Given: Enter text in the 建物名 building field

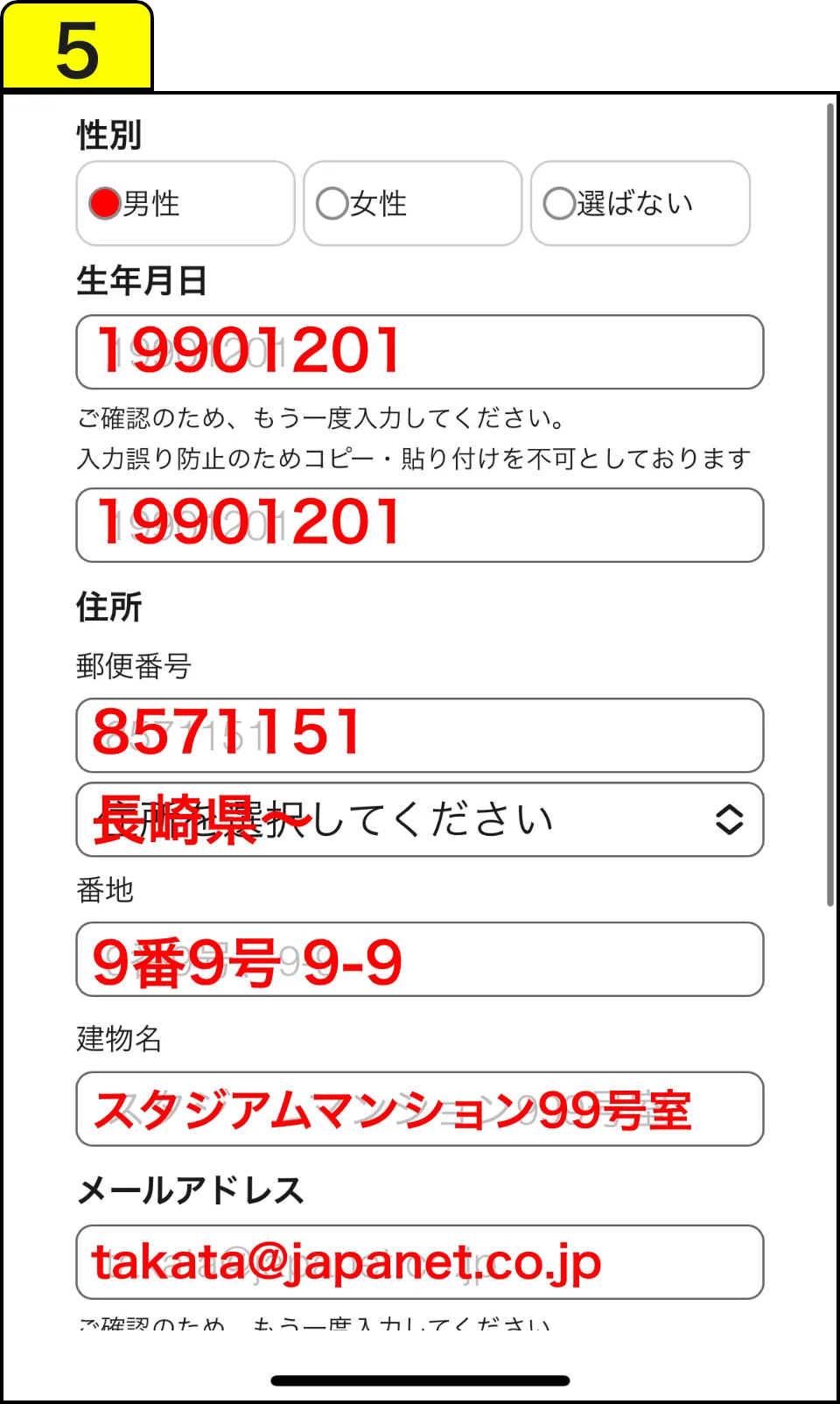Looking at the screenshot, I should 420,1109.
